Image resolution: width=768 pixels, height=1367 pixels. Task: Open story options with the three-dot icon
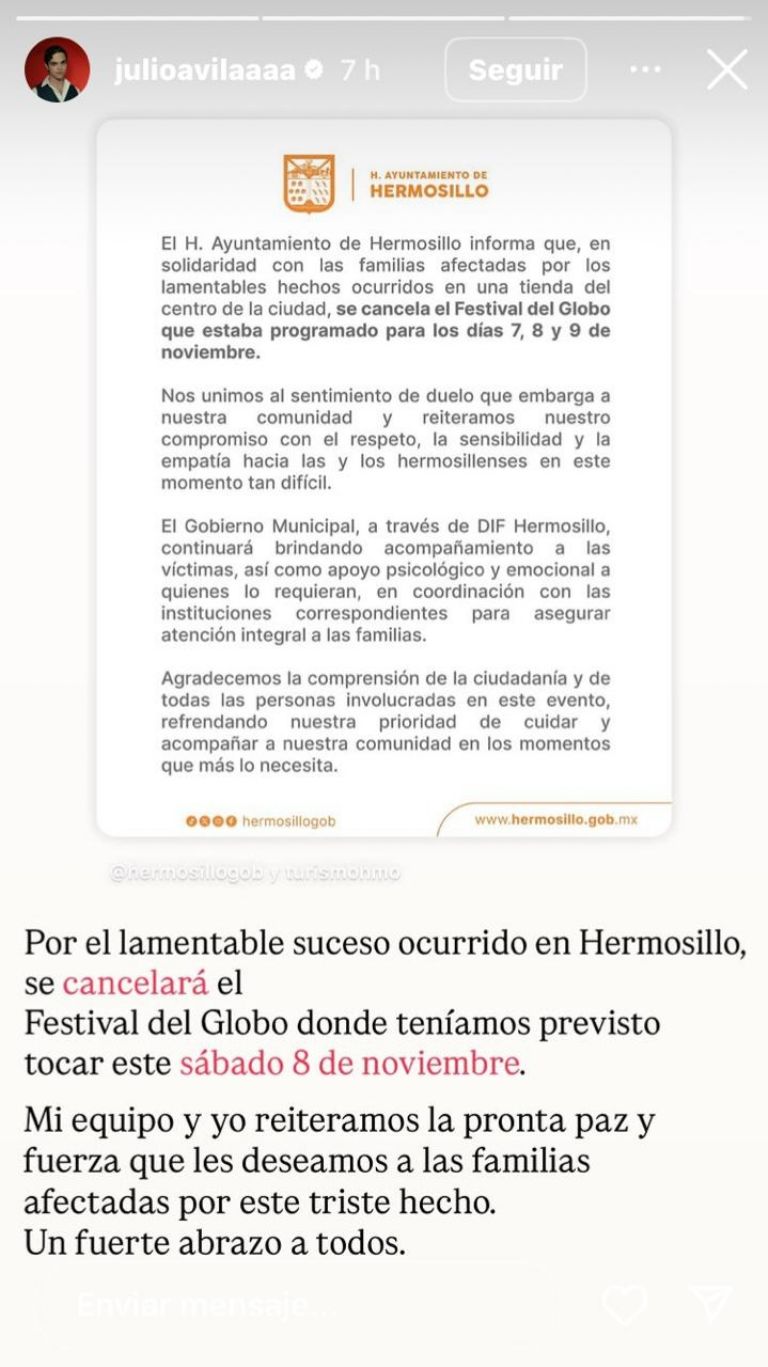[x=646, y=70]
